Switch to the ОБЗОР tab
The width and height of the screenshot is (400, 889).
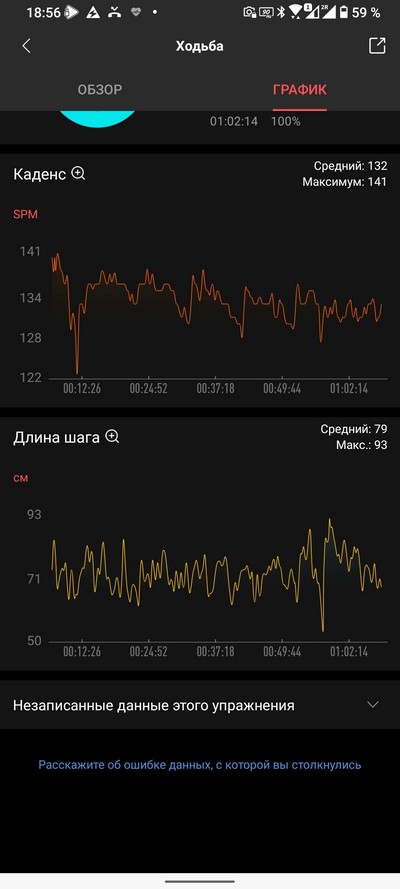pos(100,90)
